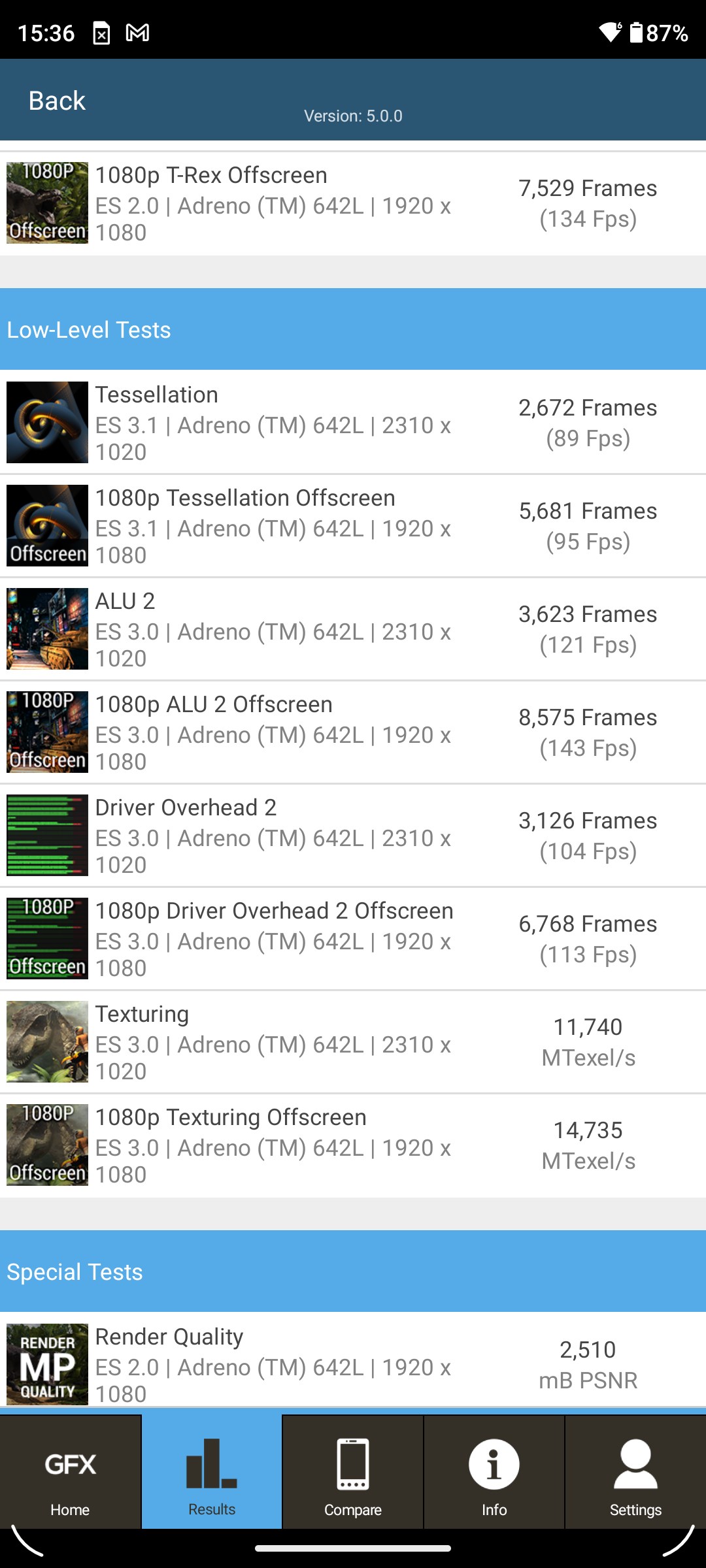Viewport: 706px width, 1568px height.
Task: Select the Texturing test result
Action: [353, 1042]
